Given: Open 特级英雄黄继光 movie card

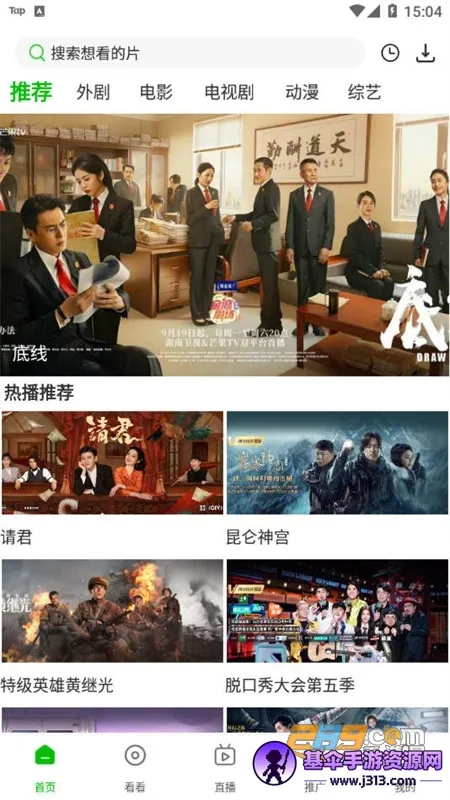Looking at the screenshot, I should pos(112,627).
